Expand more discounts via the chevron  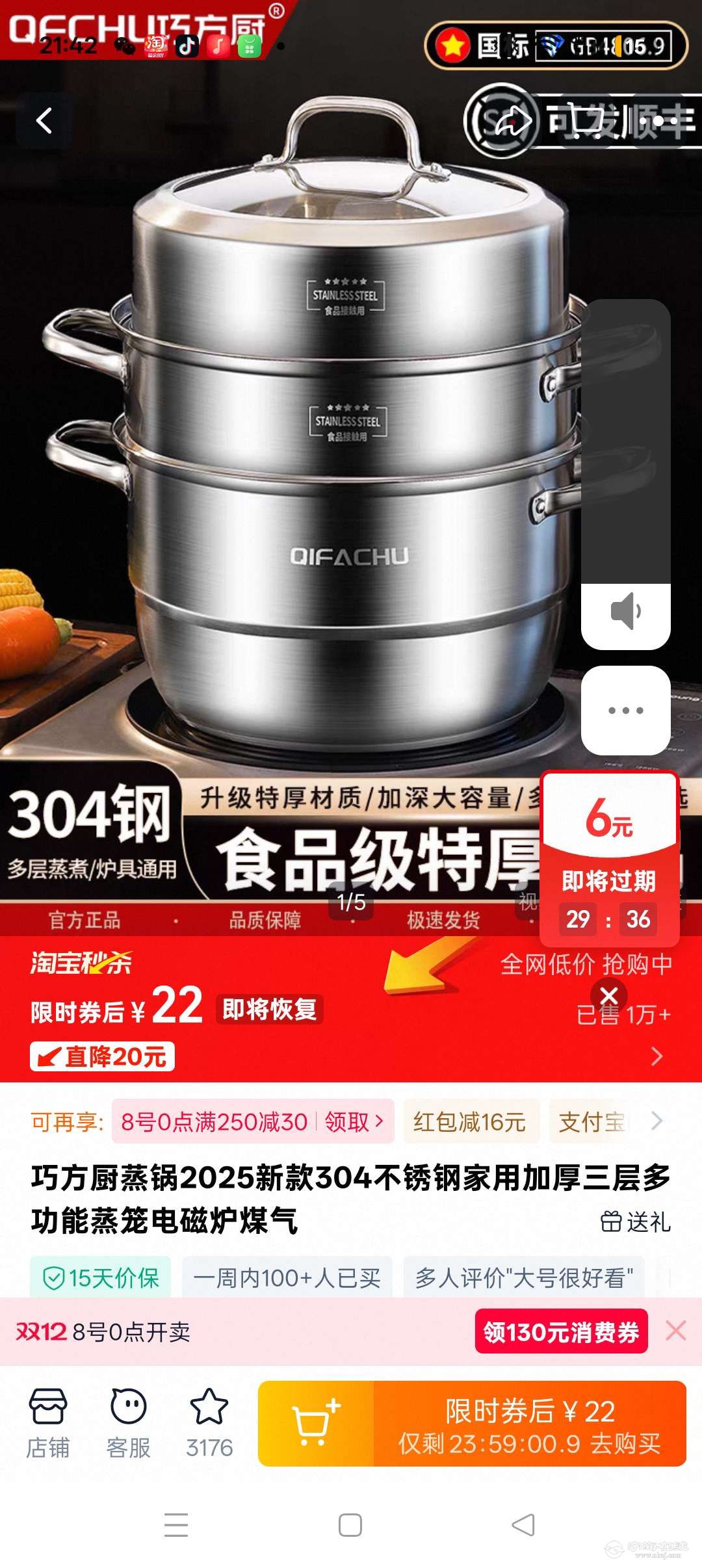coord(656,1121)
